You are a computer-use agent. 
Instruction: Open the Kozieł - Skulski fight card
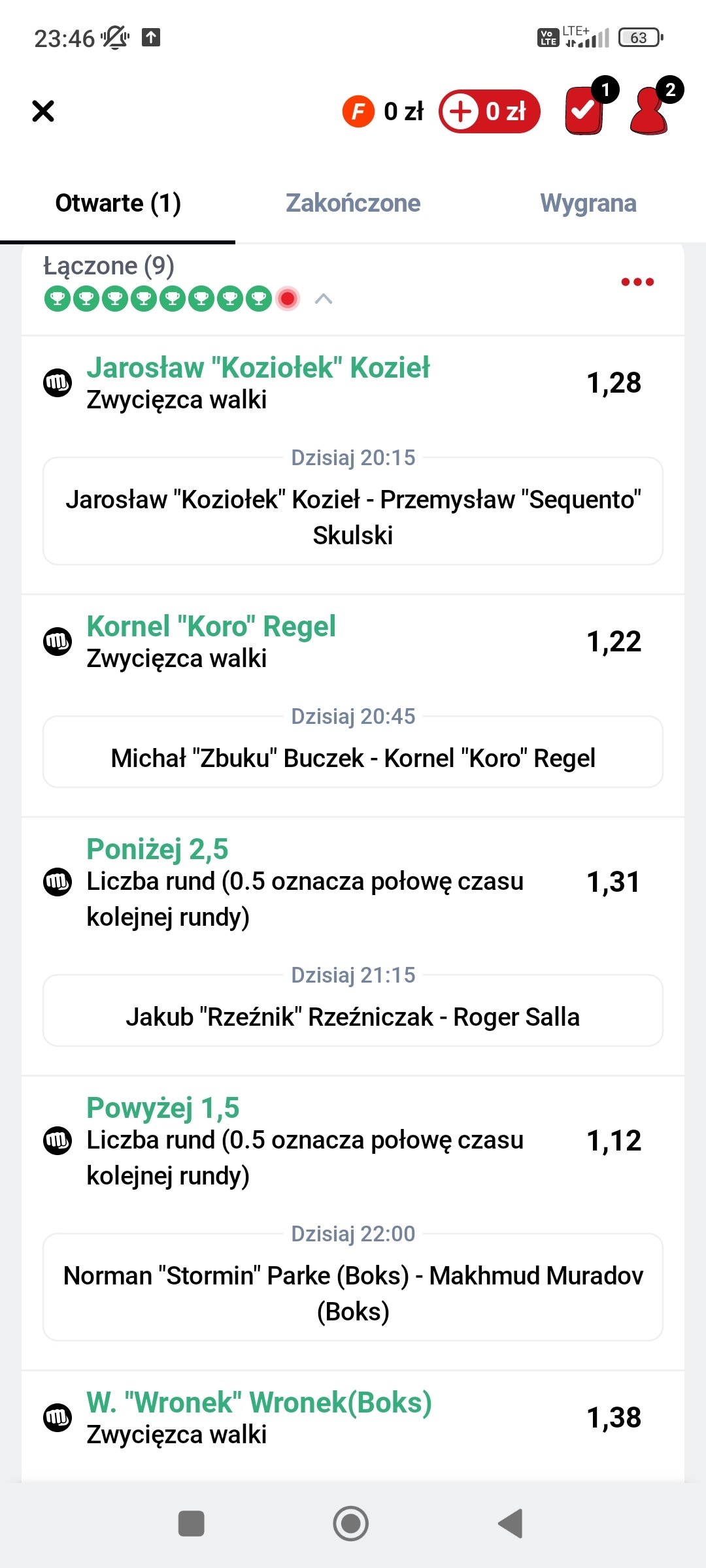pyautogui.click(x=353, y=516)
